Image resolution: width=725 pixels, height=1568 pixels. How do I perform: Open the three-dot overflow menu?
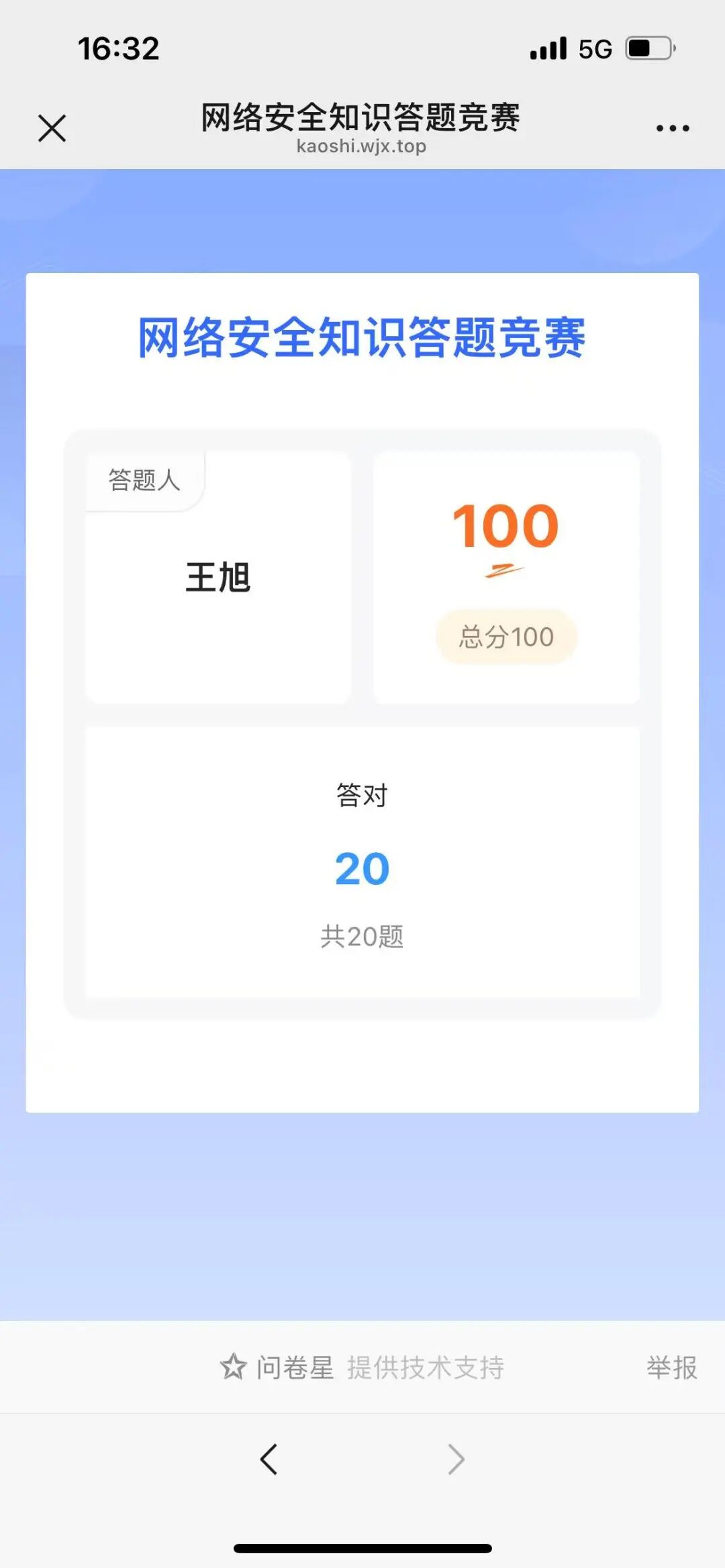(x=673, y=128)
